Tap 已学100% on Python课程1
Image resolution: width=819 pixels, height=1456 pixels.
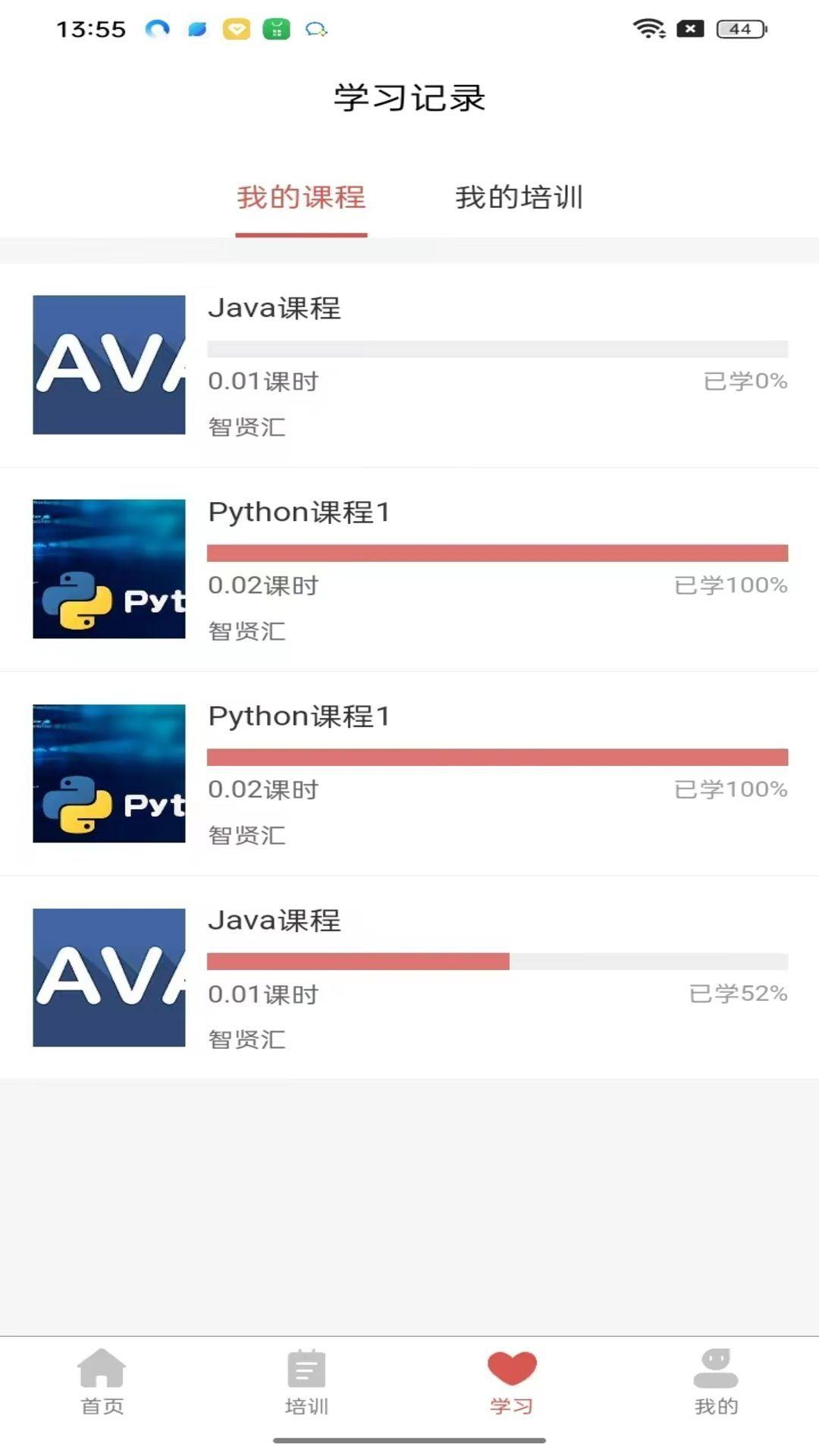(x=730, y=585)
